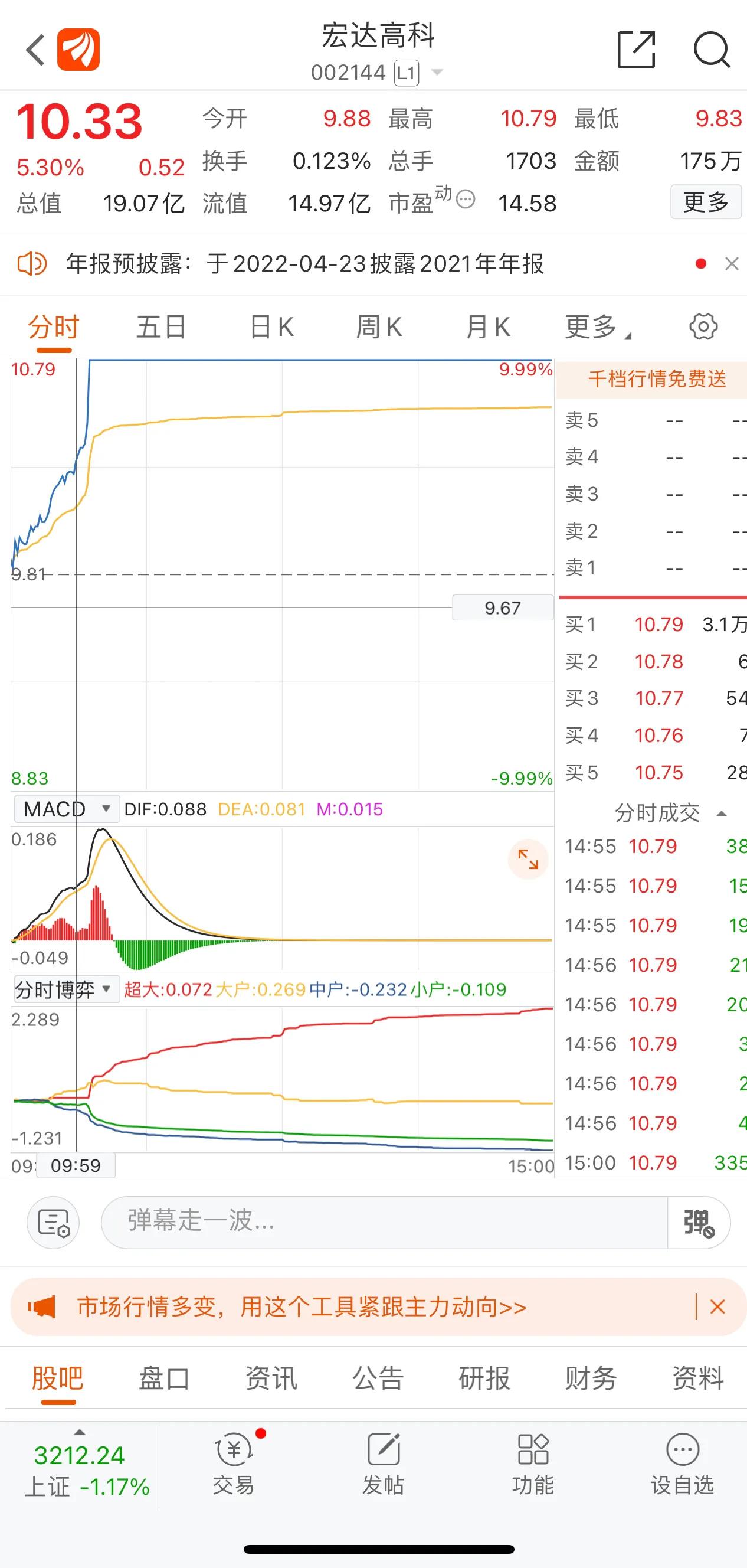Open the search magnifier
This screenshot has height=1568, width=747.
711,50
